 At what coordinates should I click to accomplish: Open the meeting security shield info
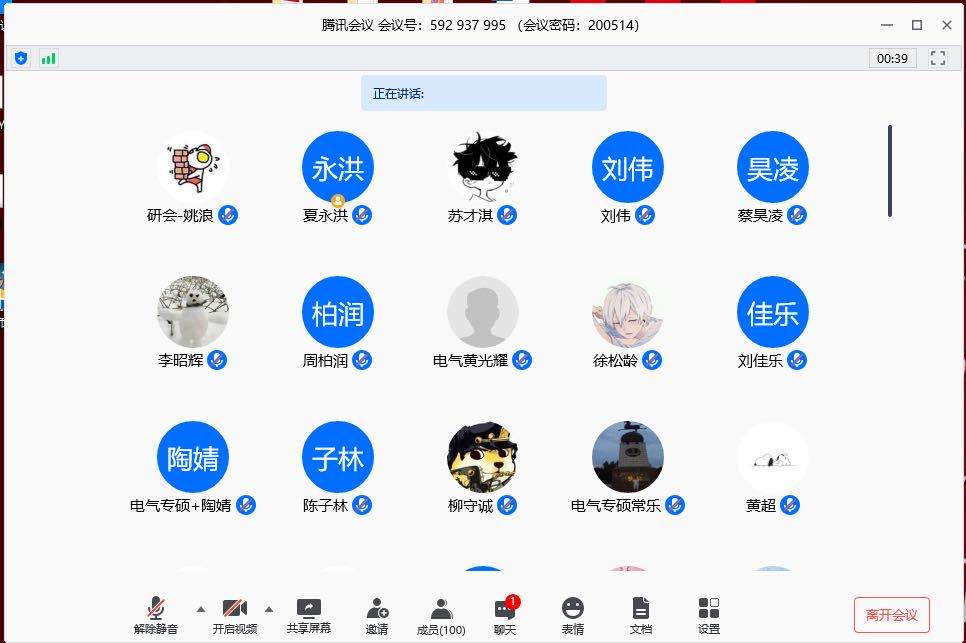[21, 58]
